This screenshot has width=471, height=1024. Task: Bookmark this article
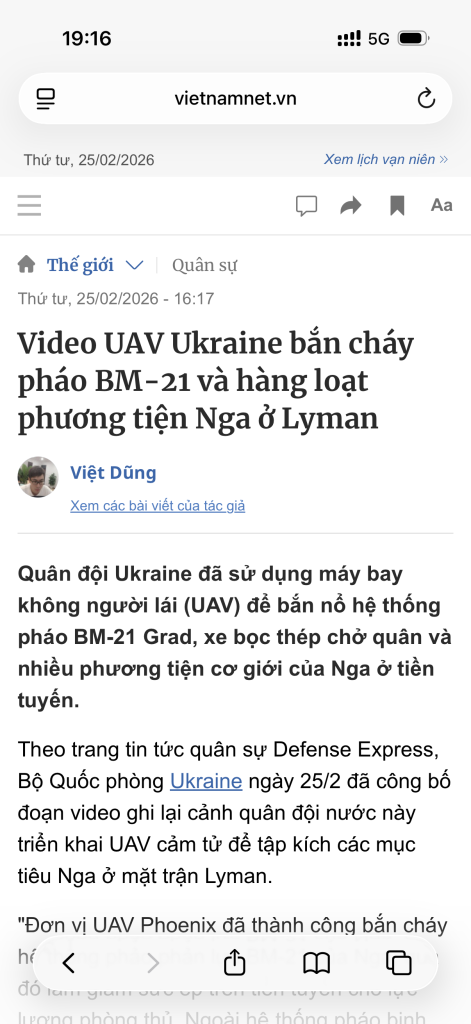[397, 206]
